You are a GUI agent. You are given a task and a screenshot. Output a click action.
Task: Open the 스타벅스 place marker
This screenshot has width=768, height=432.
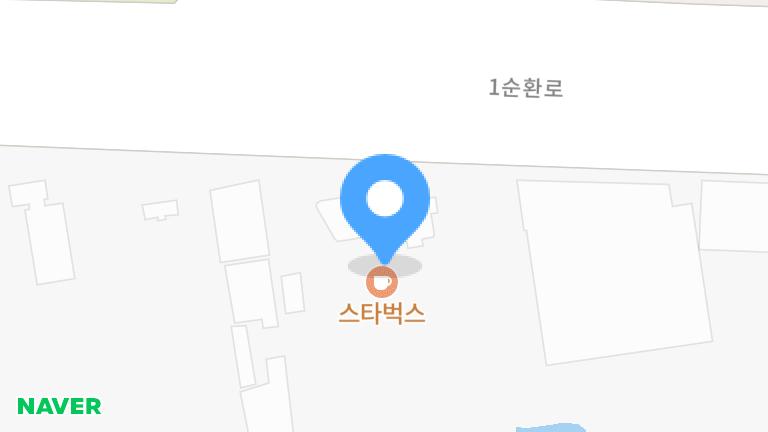pos(382,283)
